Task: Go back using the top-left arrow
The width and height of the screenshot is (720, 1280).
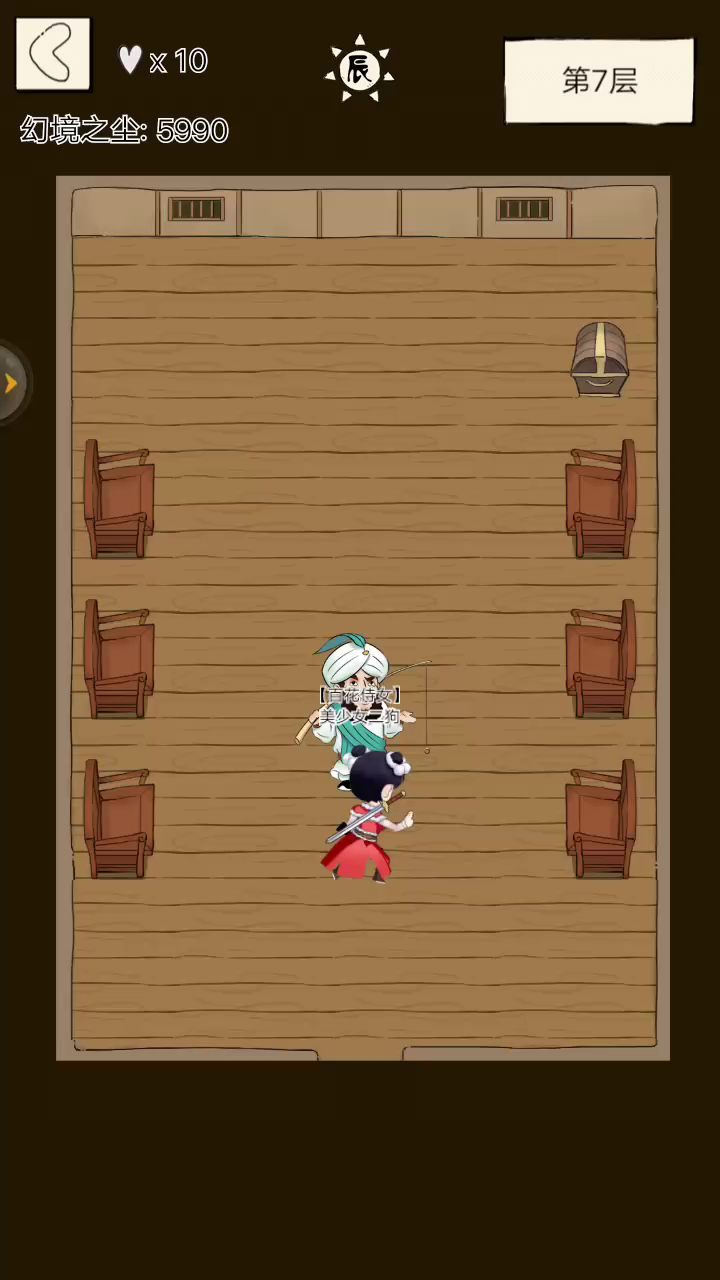Action: [53, 54]
